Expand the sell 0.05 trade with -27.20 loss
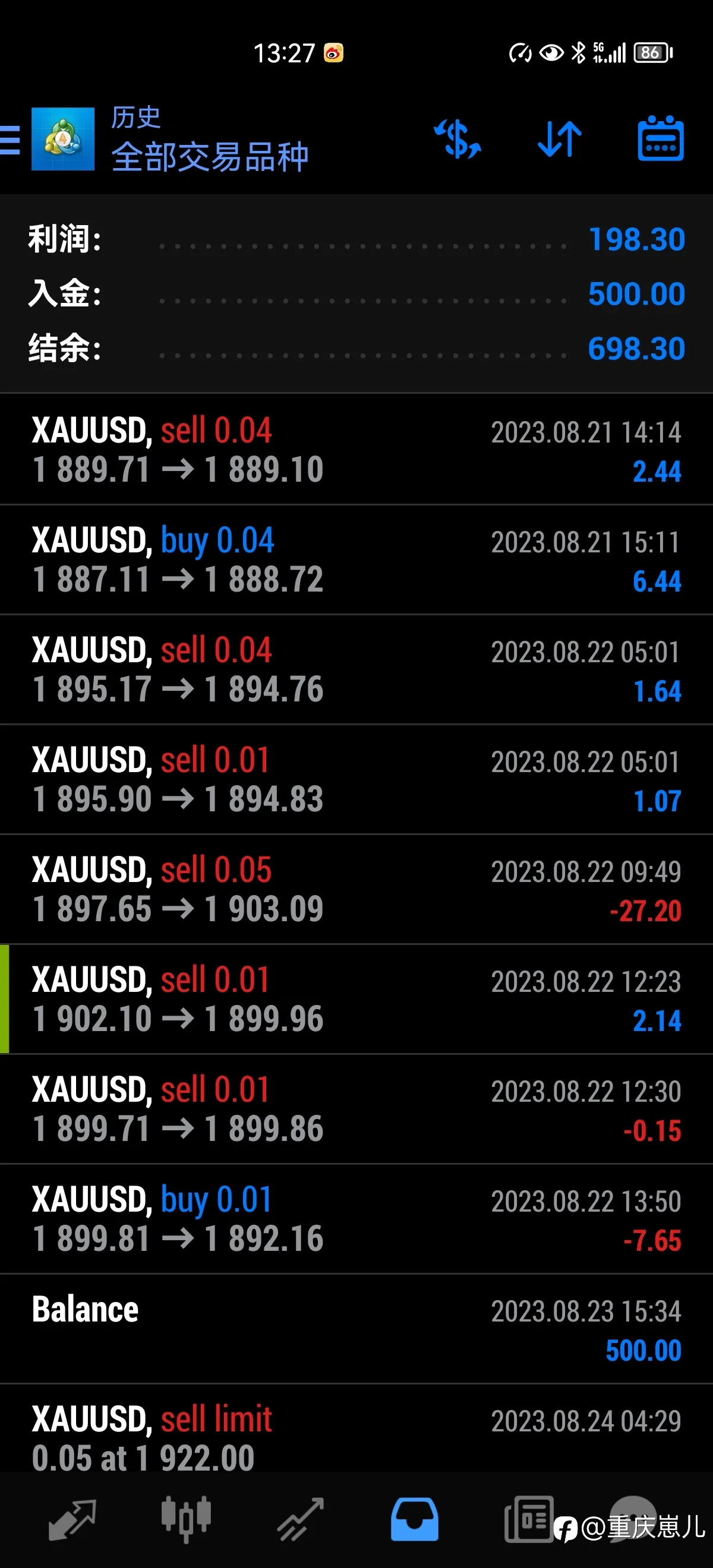Viewport: 713px width, 1568px height. pos(356,889)
